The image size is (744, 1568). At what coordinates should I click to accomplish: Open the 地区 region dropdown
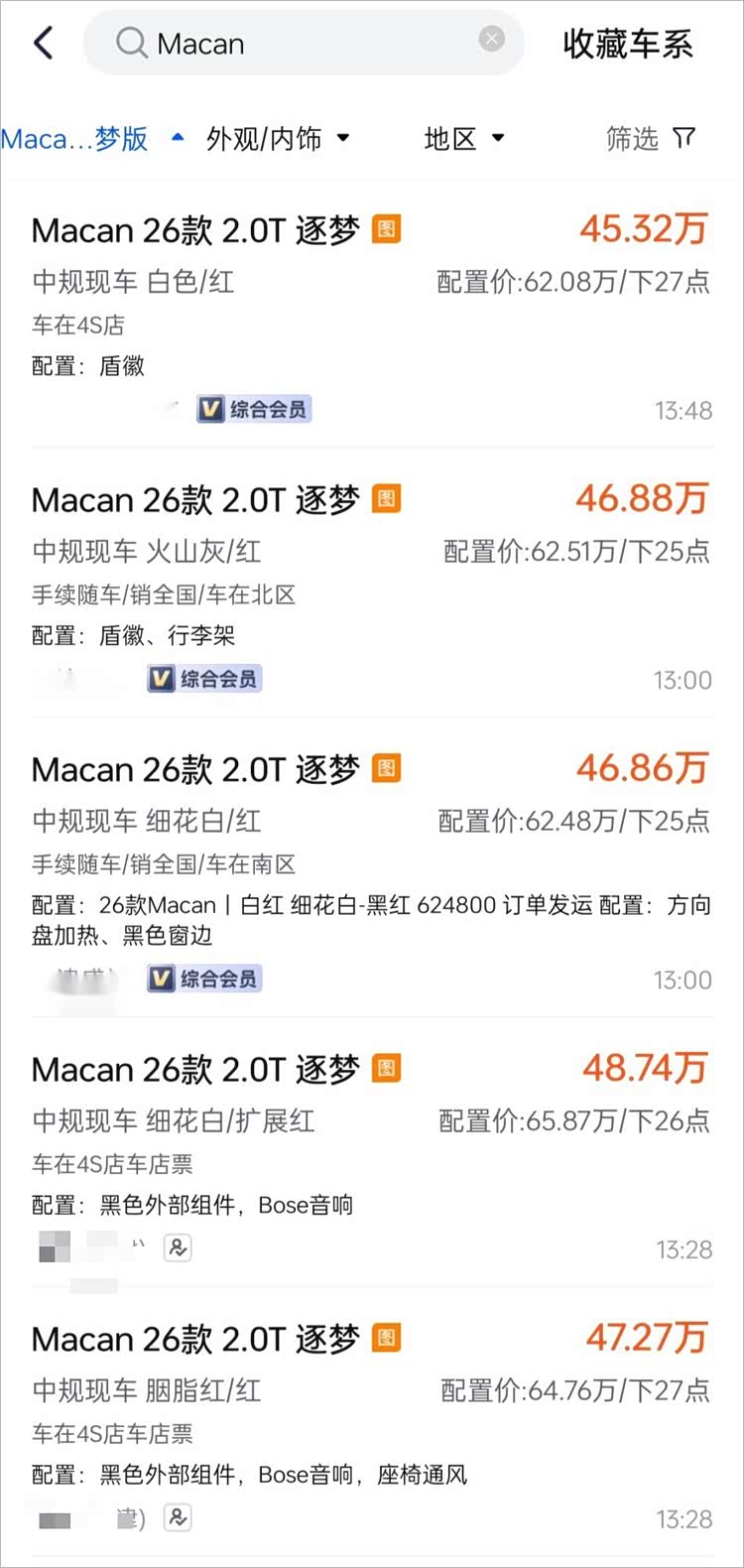[464, 139]
